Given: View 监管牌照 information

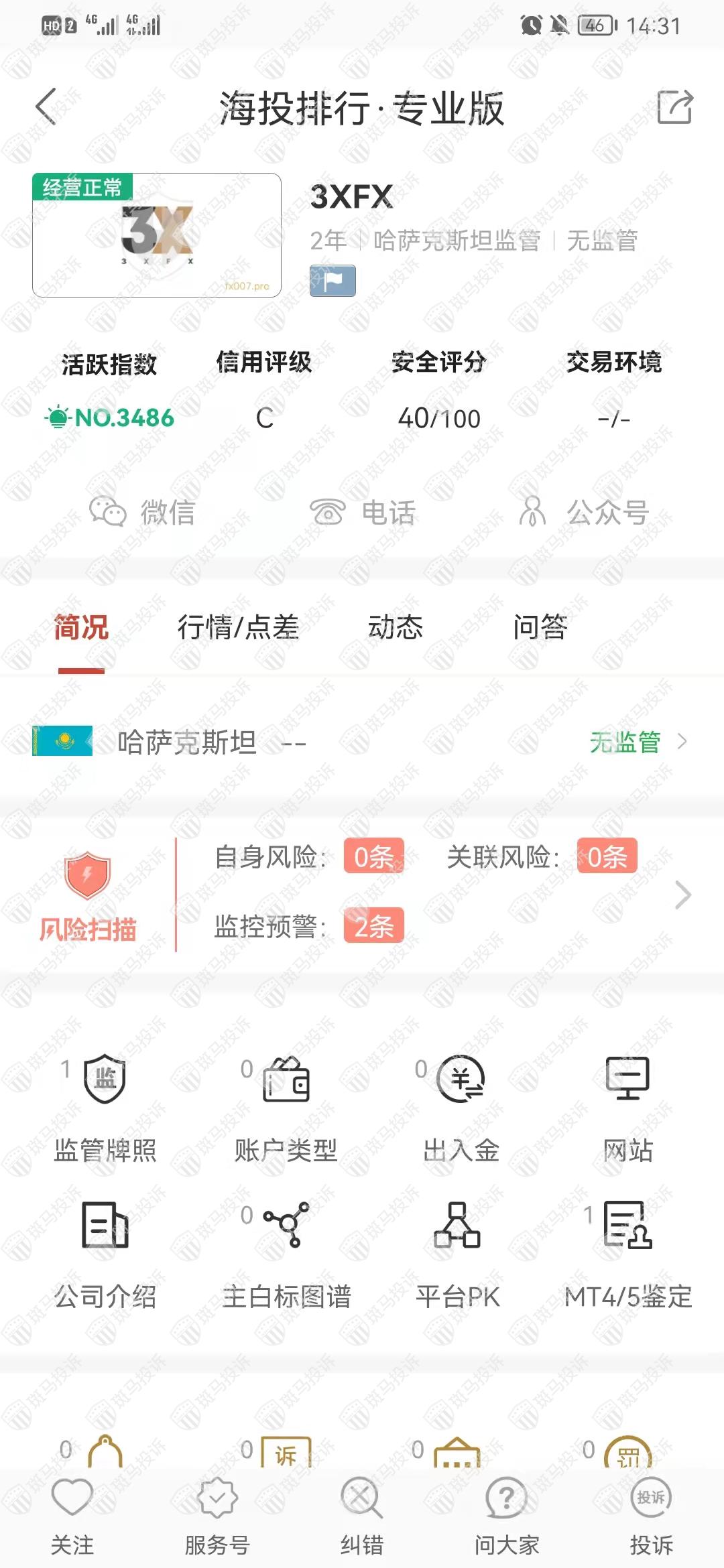Looking at the screenshot, I should coord(105,1106).
